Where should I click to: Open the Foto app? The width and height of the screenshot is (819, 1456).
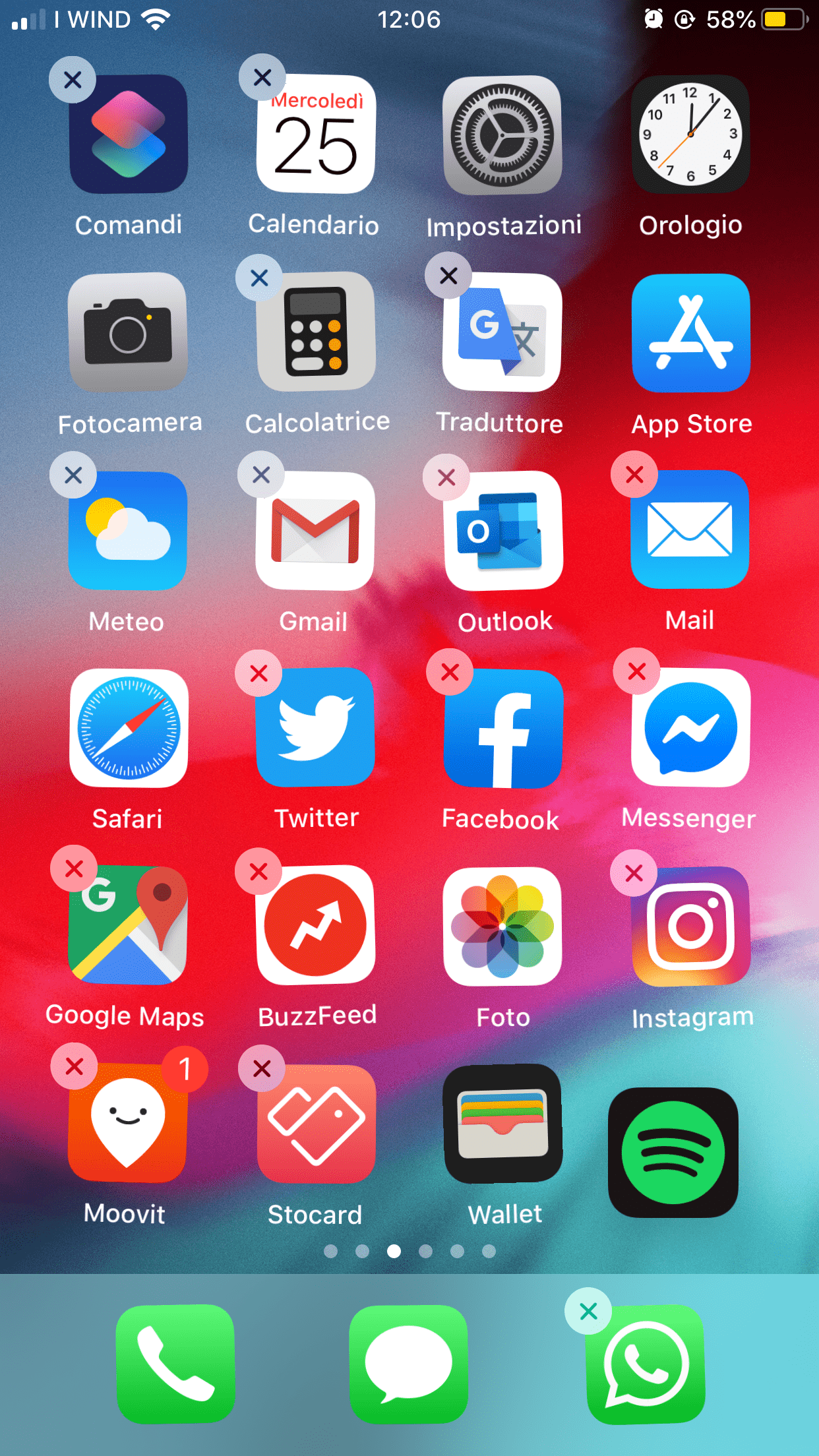(x=502, y=926)
